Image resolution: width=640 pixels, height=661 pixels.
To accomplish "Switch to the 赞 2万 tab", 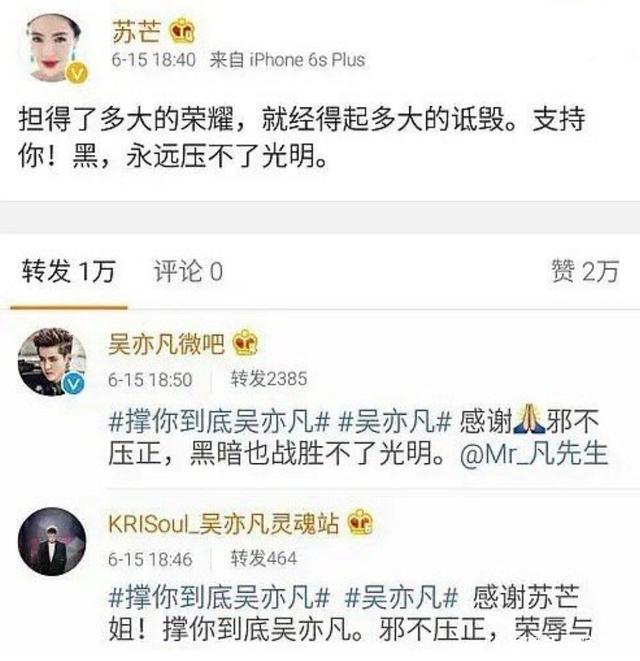I will (585, 271).
